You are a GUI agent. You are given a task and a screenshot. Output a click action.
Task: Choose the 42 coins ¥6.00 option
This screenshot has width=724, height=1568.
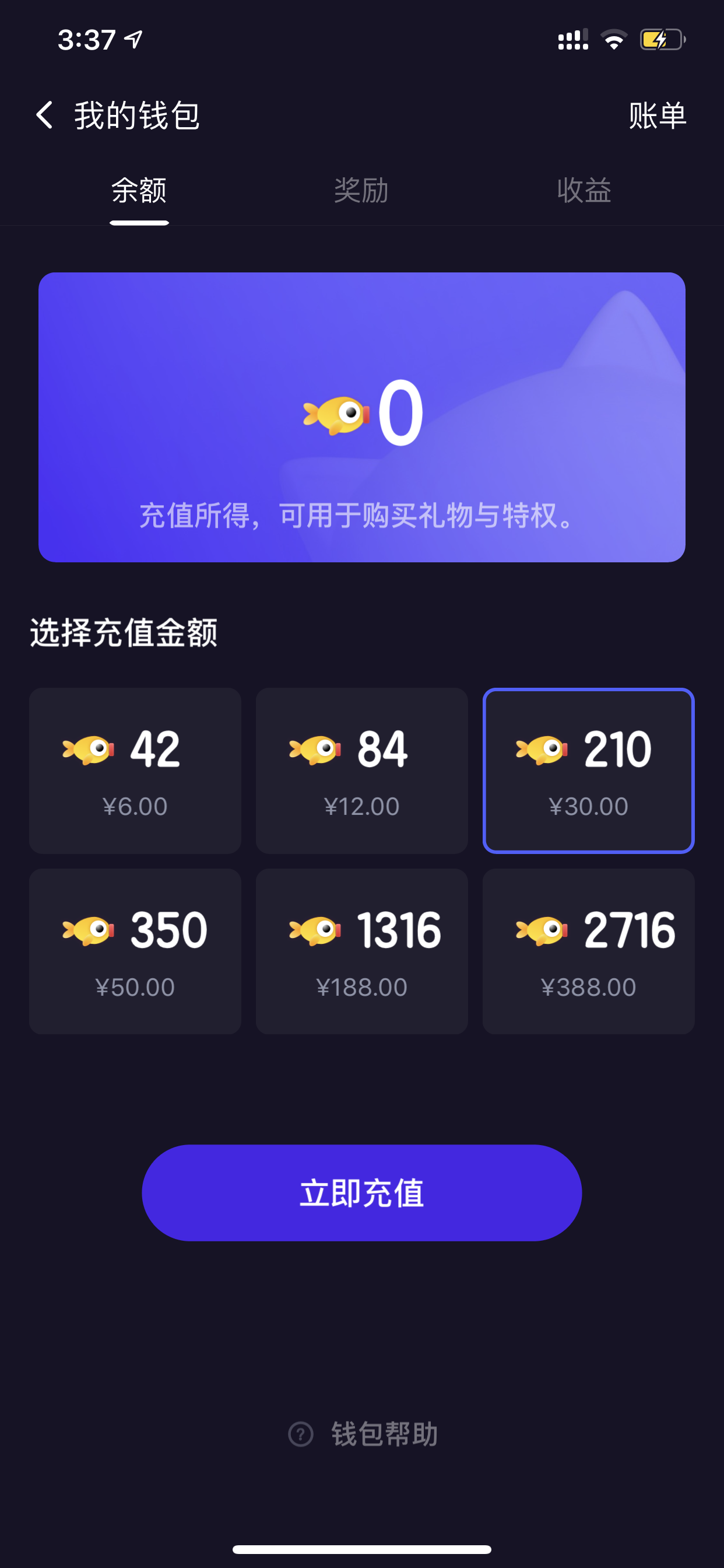135,771
